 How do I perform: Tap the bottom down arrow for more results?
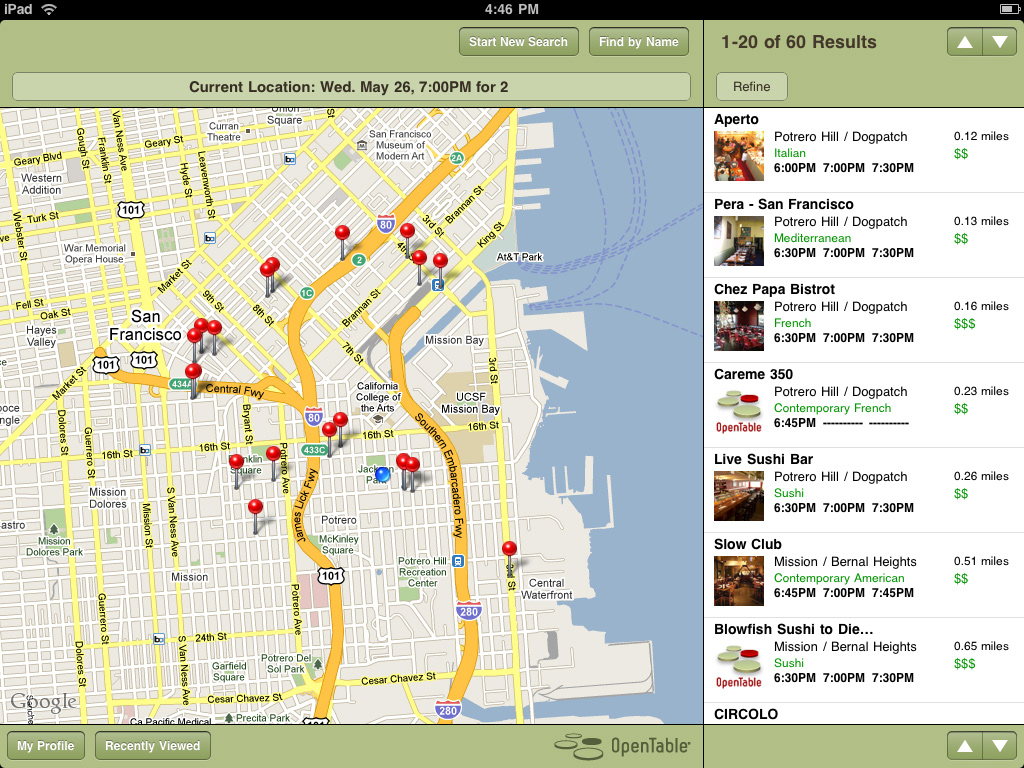pyautogui.click(x=999, y=746)
